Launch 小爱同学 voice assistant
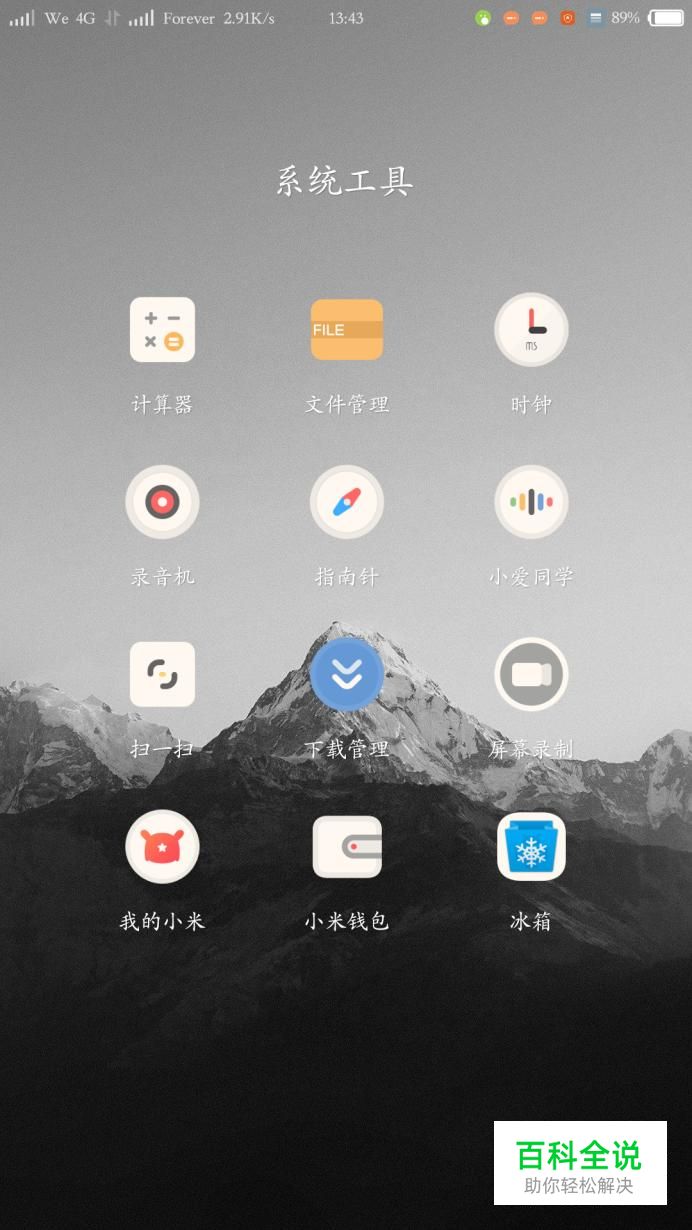 [531, 502]
